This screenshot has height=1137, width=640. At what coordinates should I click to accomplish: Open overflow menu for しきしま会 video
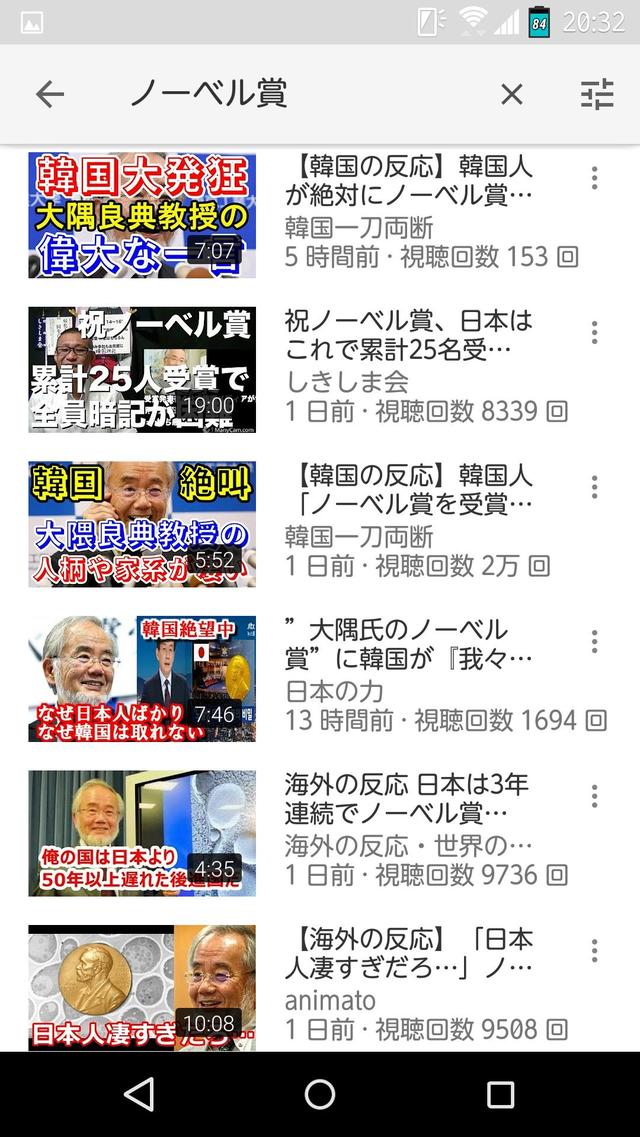tap(594, 333)
